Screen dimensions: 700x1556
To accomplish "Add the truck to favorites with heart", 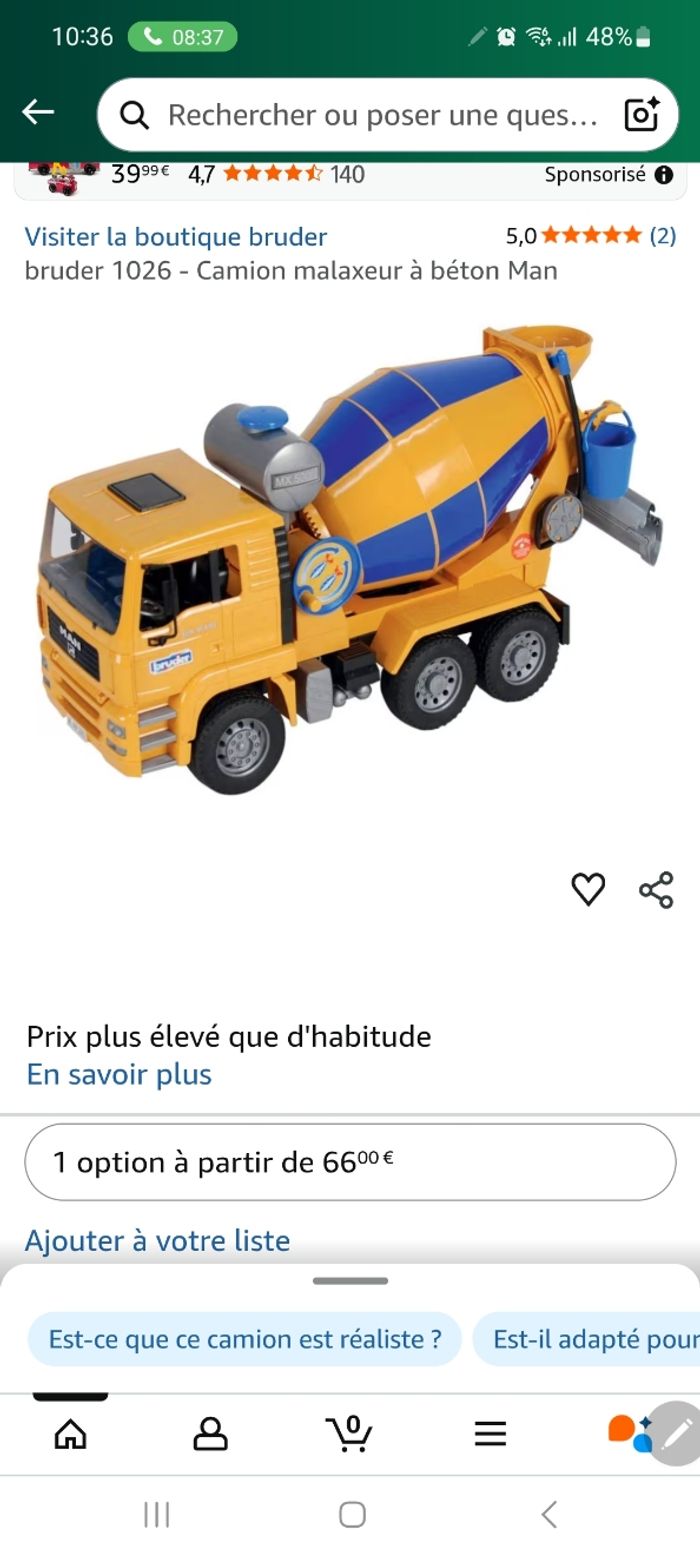I will click(588, 889).
